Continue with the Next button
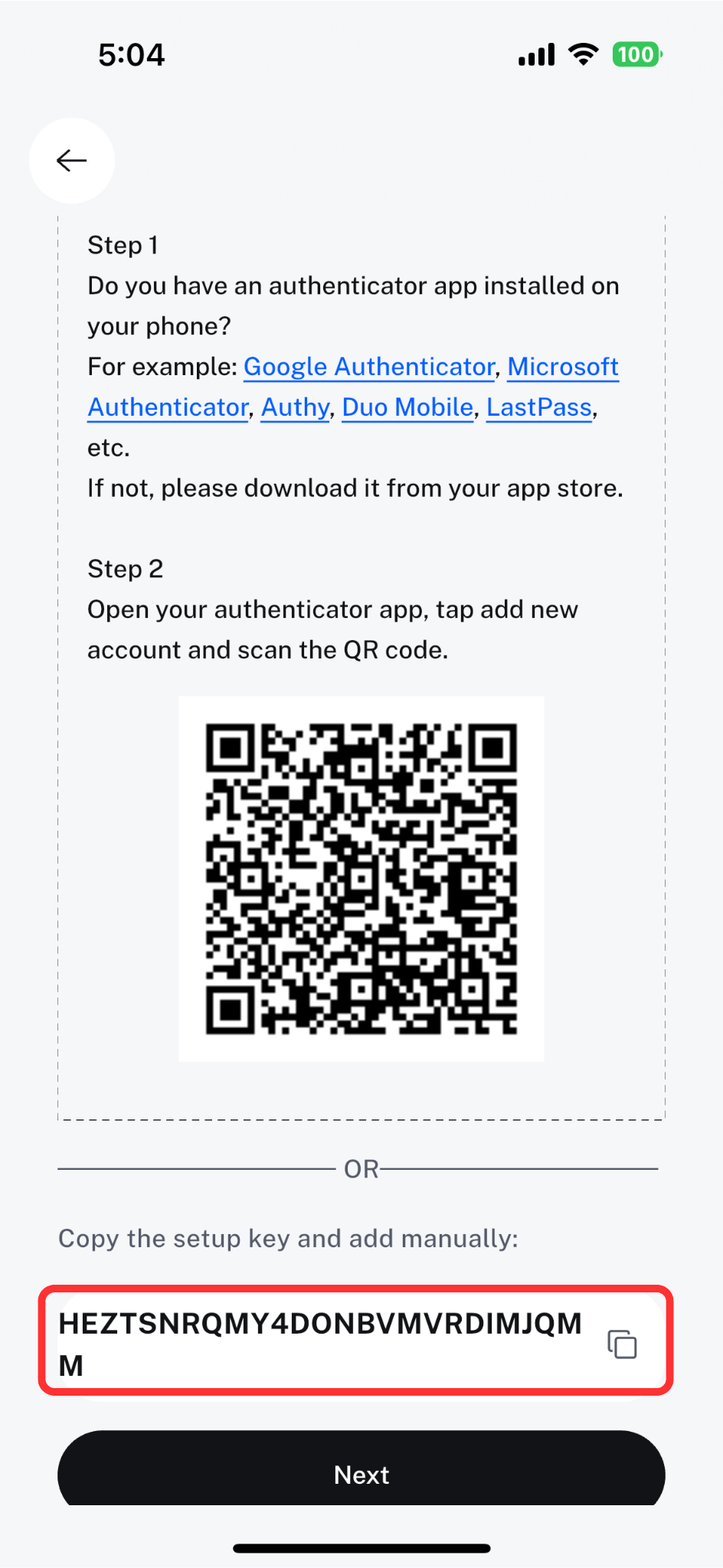The image size is (723, 1568). click(361, 1474)
